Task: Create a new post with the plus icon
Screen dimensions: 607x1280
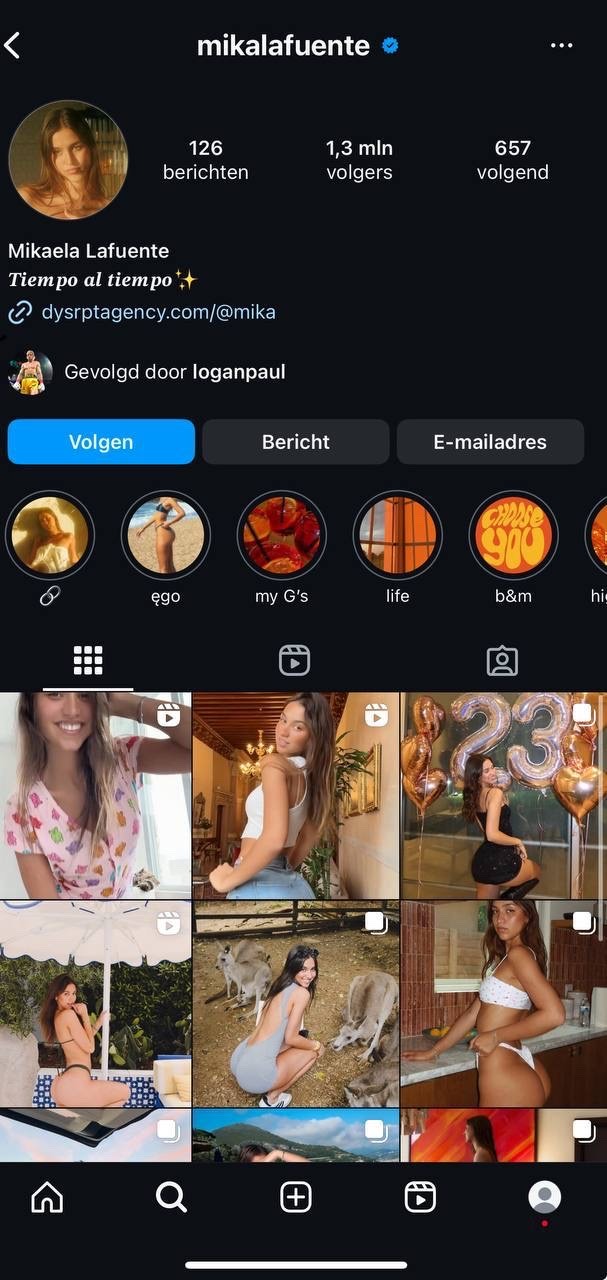Action: [x=296, y=1197]
